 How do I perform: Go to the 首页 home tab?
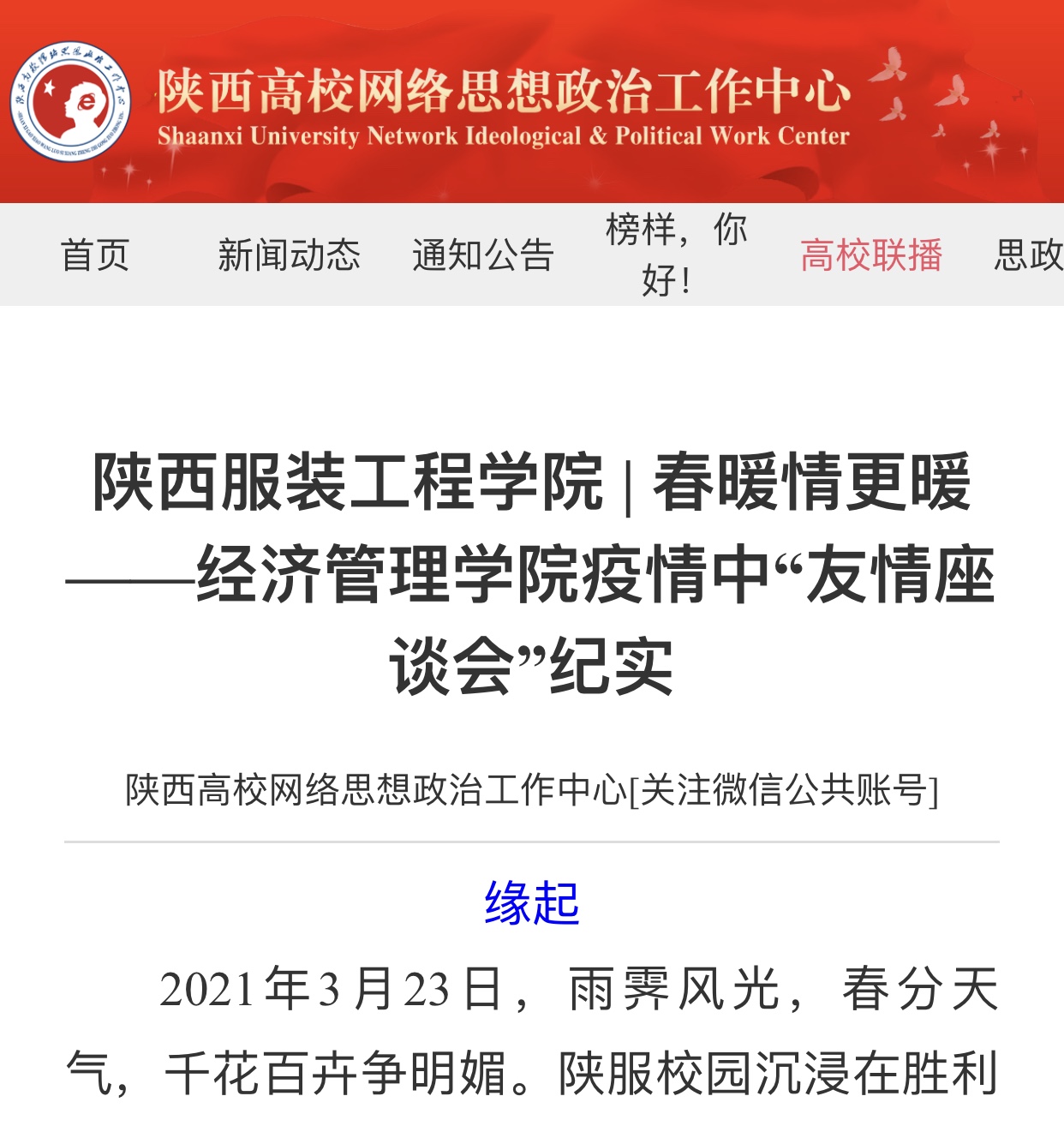coord(95,255)
